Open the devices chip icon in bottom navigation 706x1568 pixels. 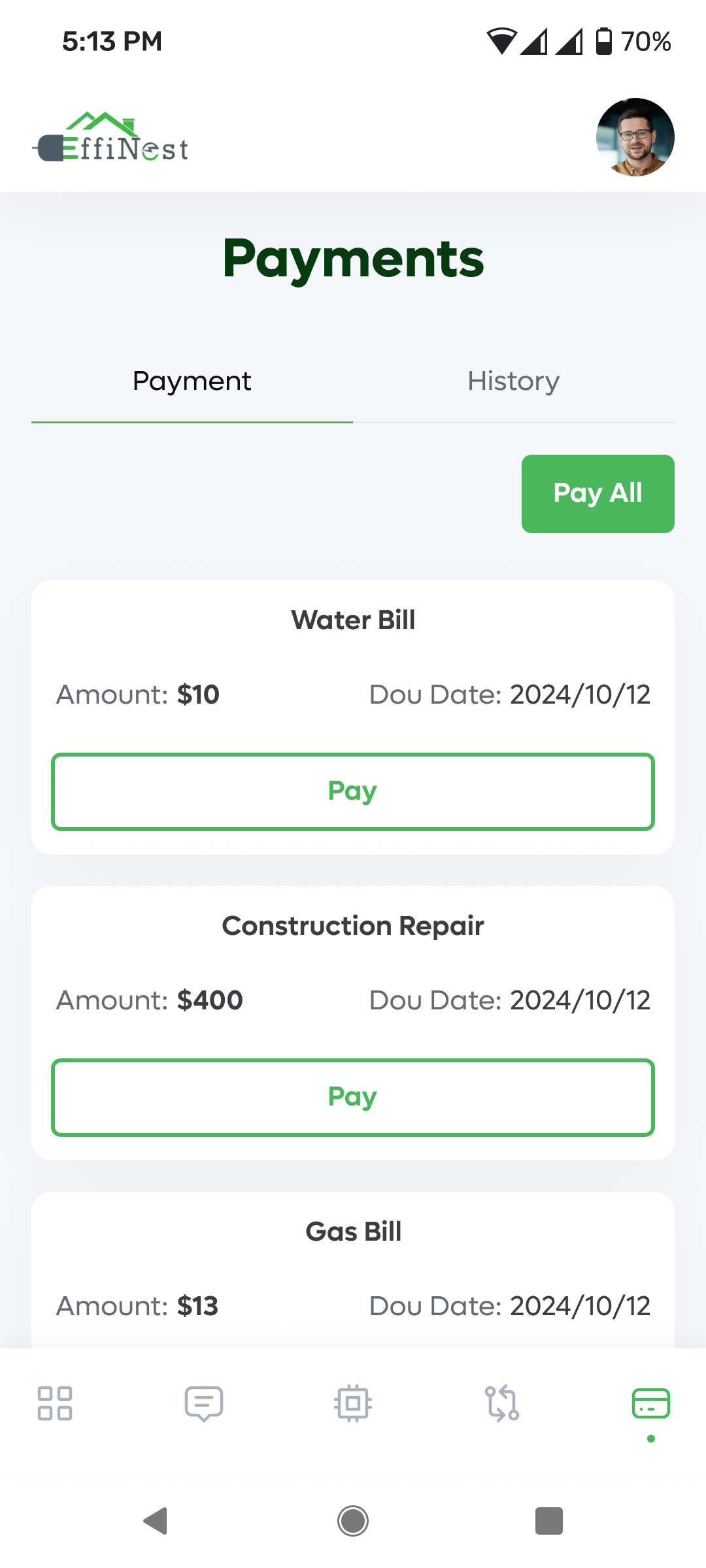(353, 1403)
